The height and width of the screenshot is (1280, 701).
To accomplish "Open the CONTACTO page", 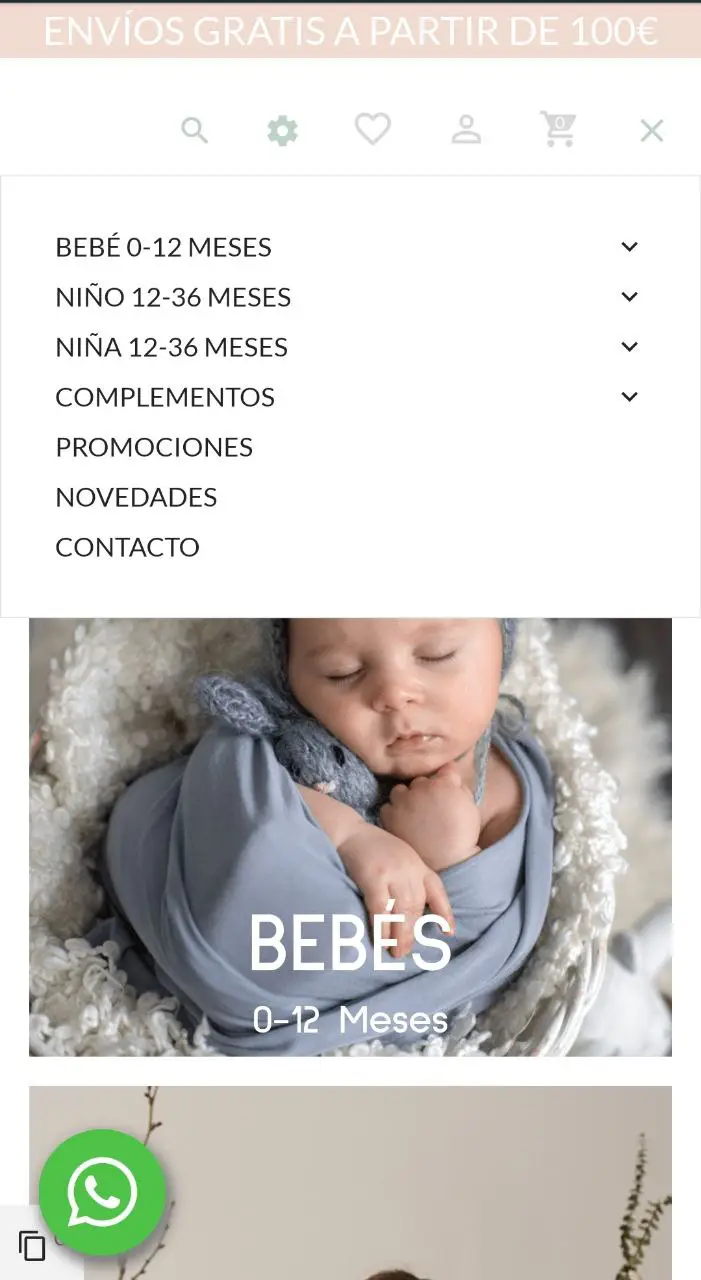I will 128,547.
